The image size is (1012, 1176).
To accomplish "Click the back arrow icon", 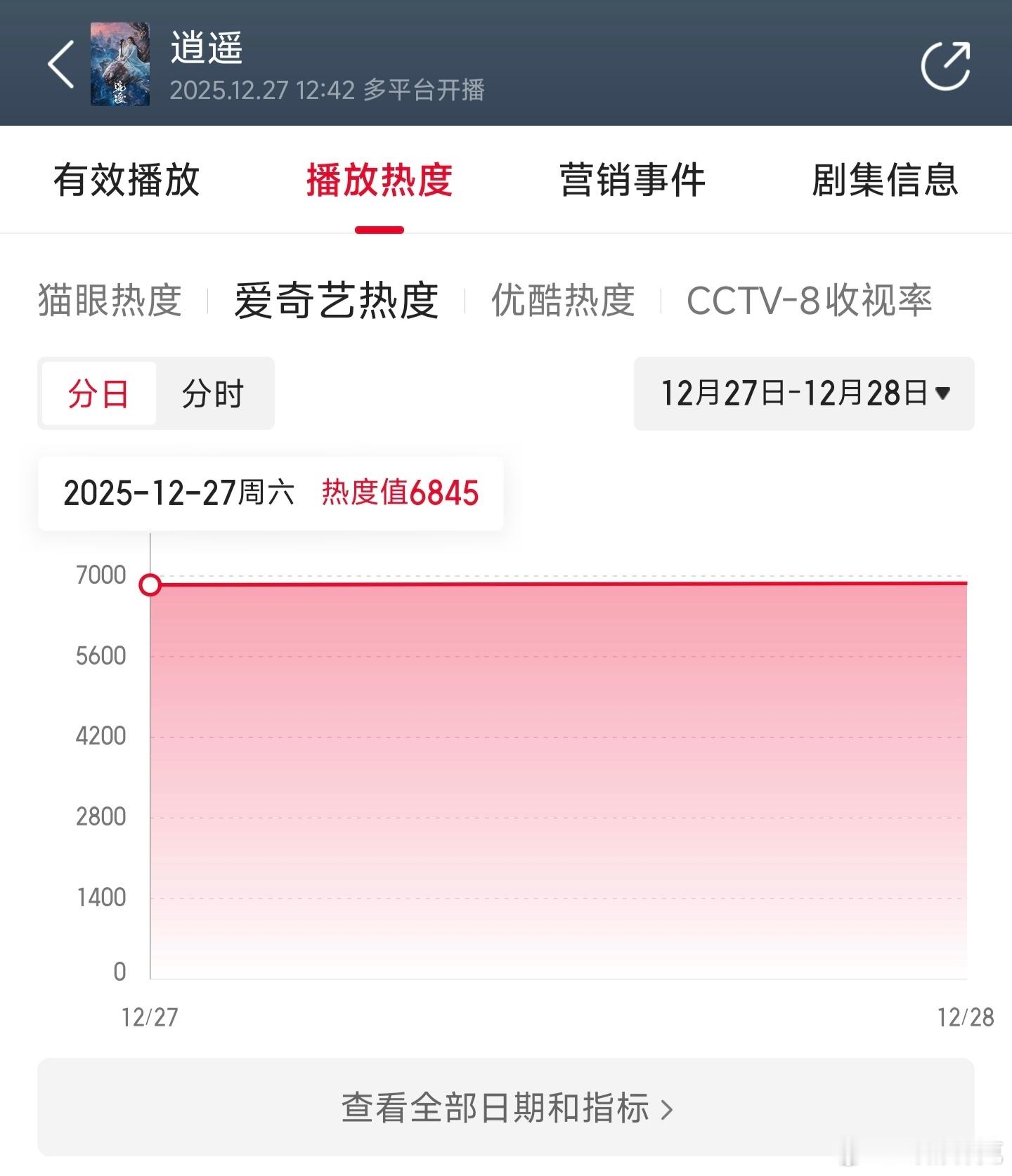I will click(62, 65).
